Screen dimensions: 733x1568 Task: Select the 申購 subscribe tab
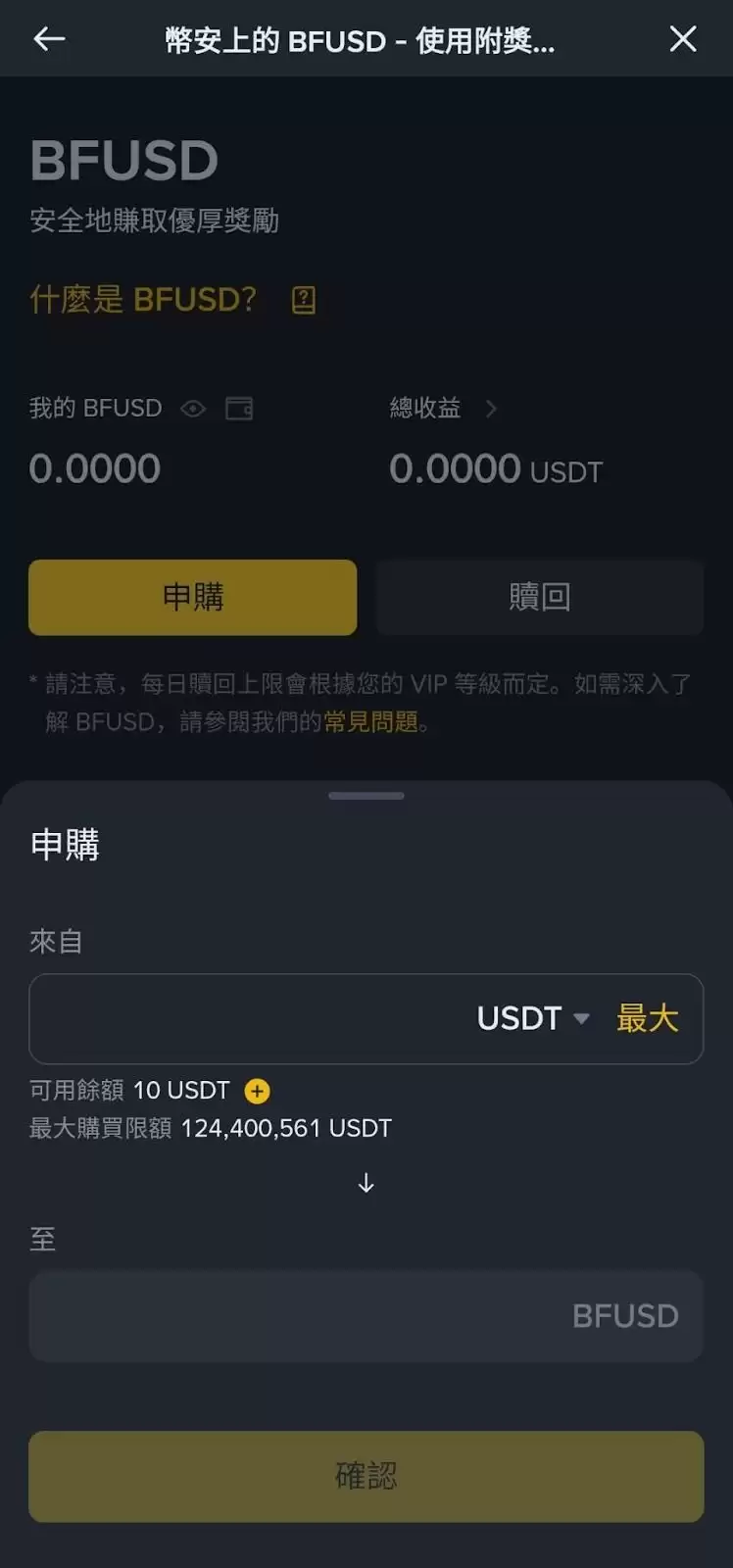tap(192, 598)
